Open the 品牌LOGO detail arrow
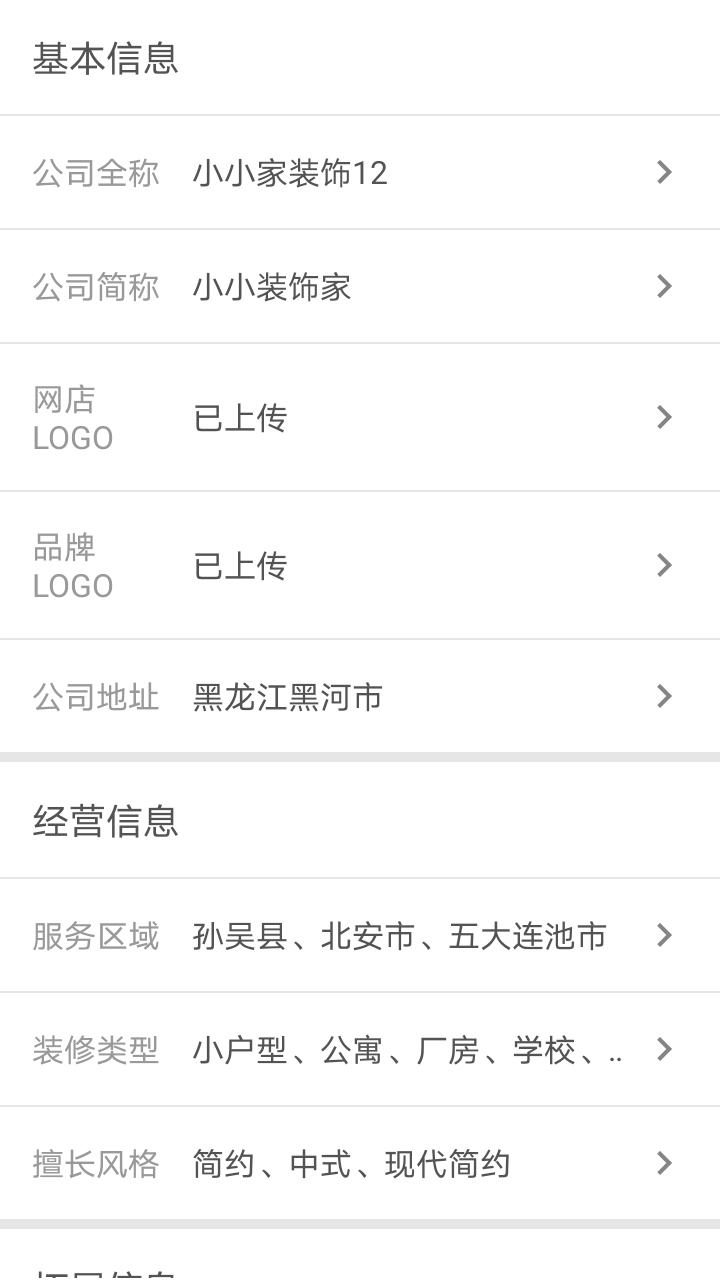The width and height of the screenshot is (720, 1280). tap(664, 565)
